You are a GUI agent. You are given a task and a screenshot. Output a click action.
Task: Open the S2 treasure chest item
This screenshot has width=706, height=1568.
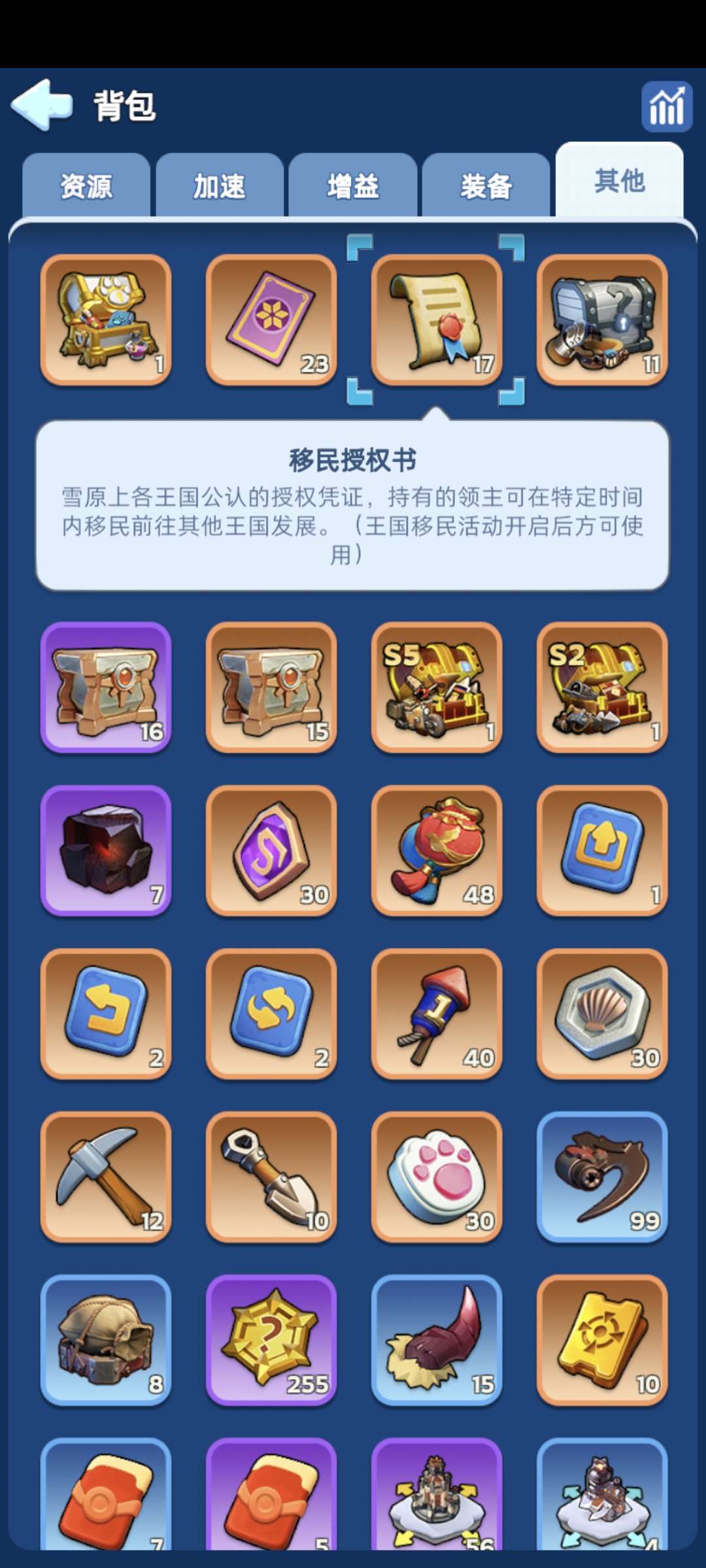coord(602,687)
